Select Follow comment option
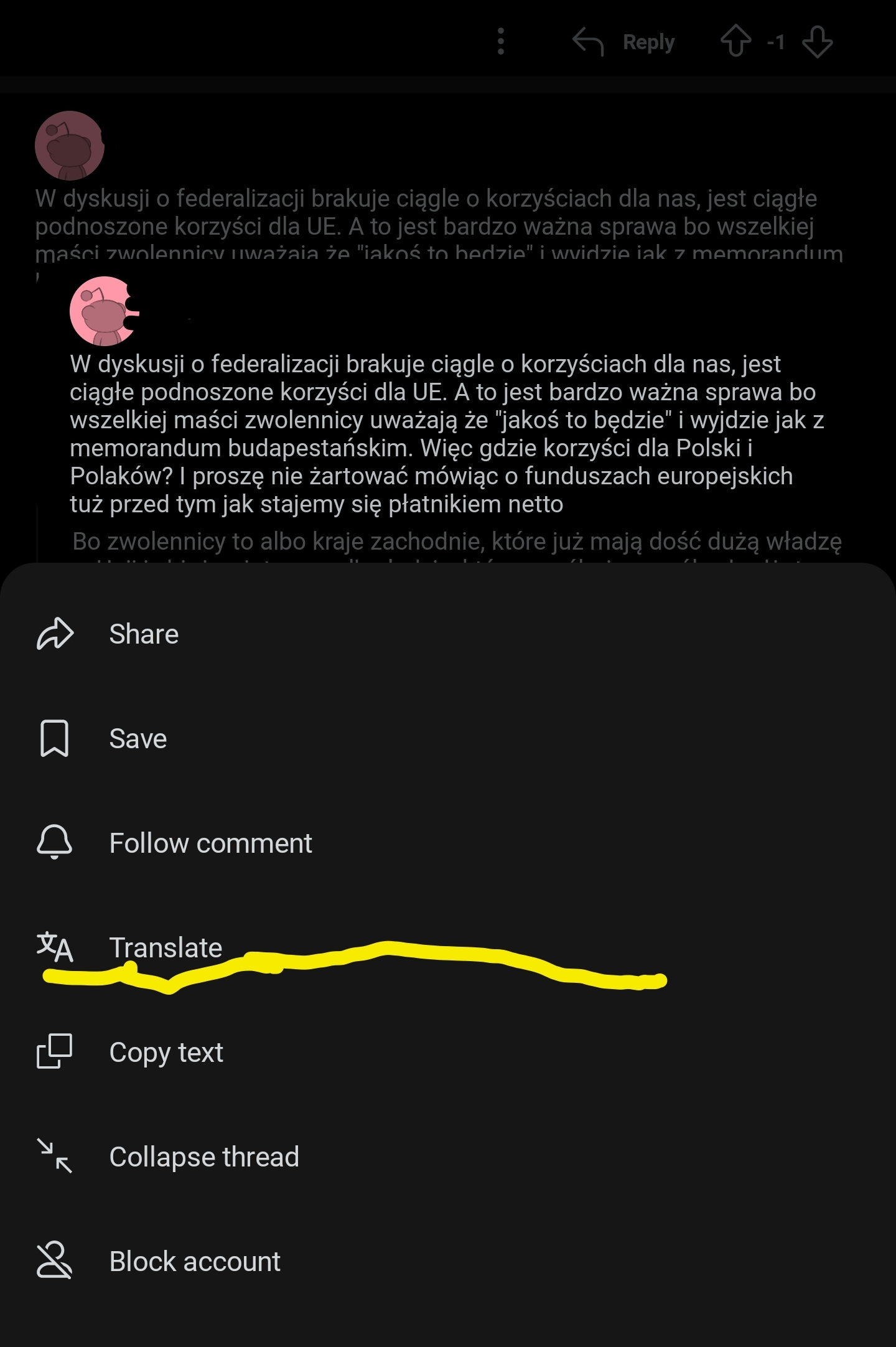This screenshot has width=896, height=1347. coord(210,843)
